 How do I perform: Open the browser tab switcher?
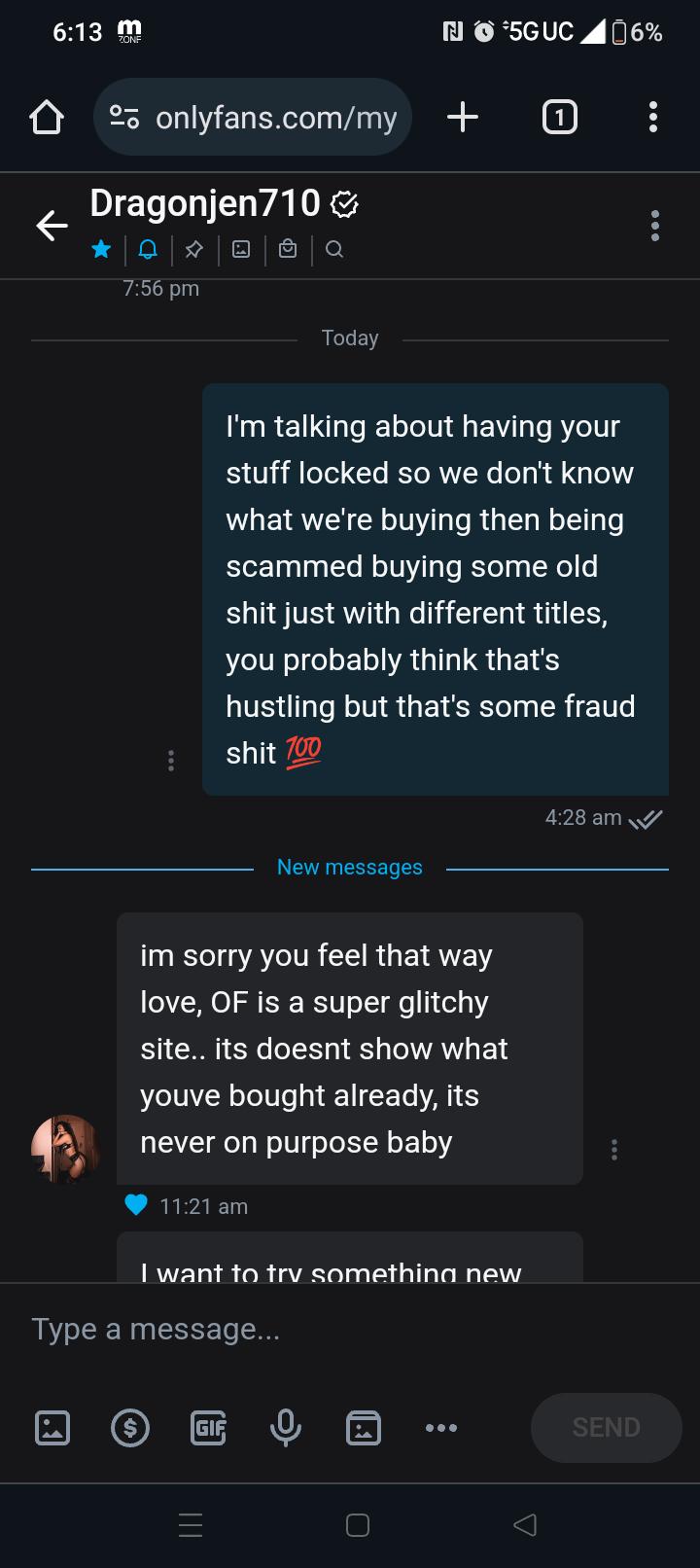click(x=559, y=118)
